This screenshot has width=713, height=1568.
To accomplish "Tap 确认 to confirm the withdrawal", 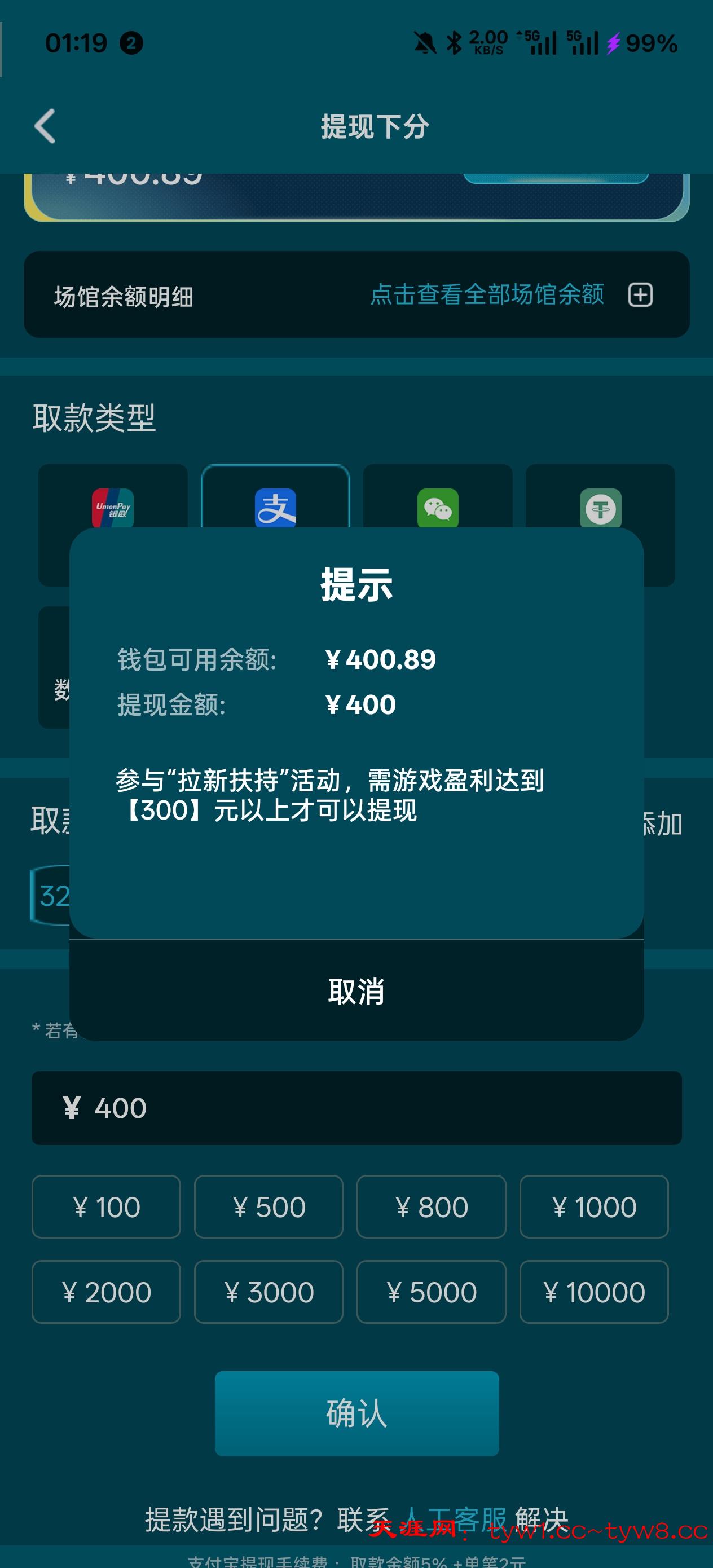I will coord(357,1413).
